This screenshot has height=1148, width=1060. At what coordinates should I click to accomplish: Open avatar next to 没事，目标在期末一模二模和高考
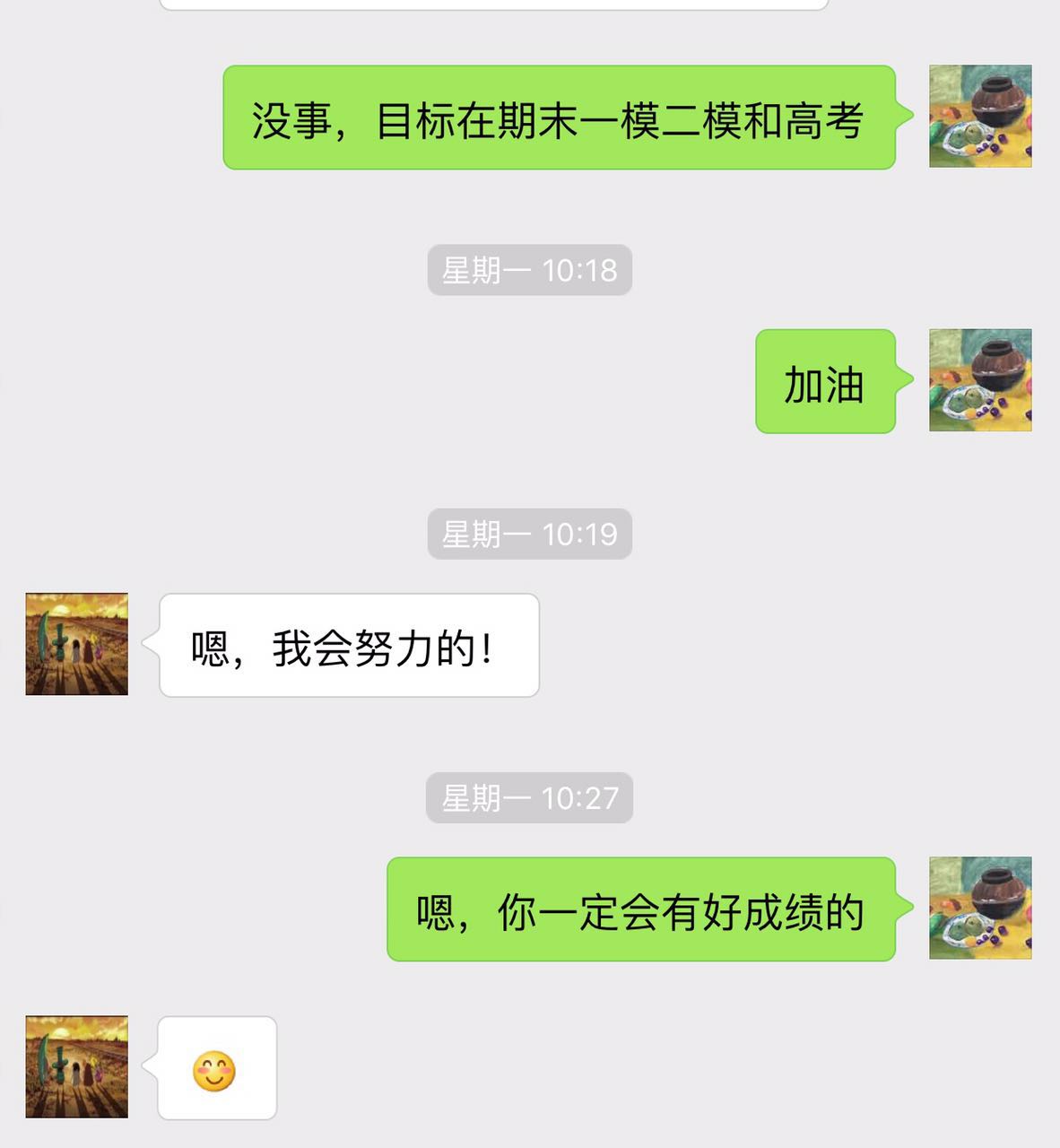click(980, 117)
